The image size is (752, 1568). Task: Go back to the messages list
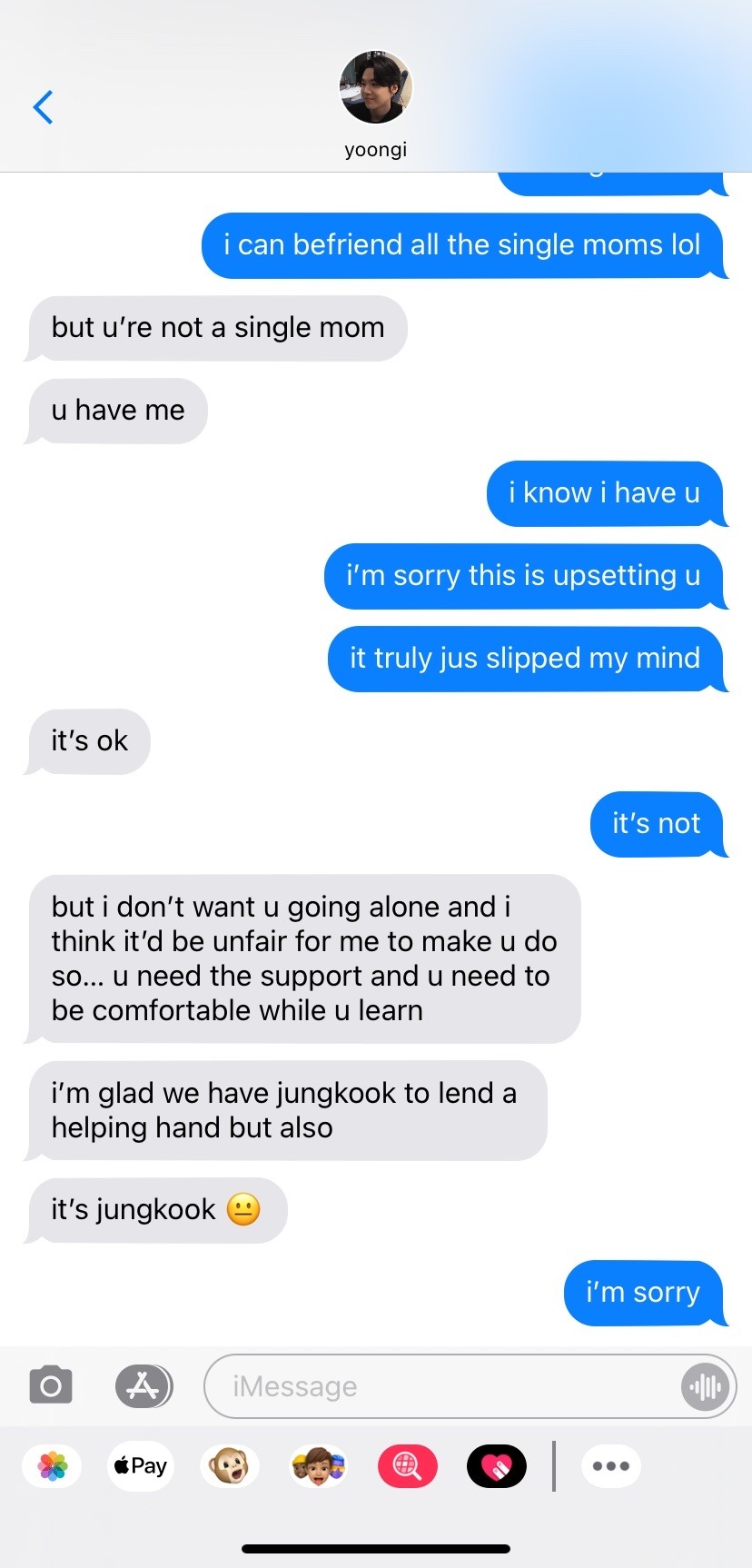point(43,107)
